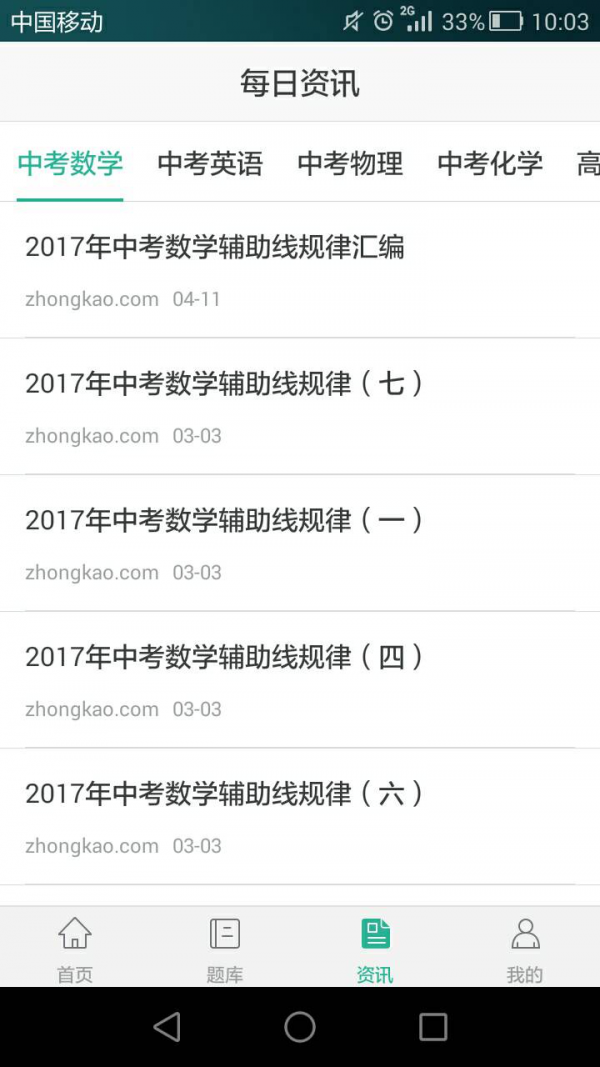Select the 中考数学 tab
Screen dimensions: 600x1067
[70, 164]
